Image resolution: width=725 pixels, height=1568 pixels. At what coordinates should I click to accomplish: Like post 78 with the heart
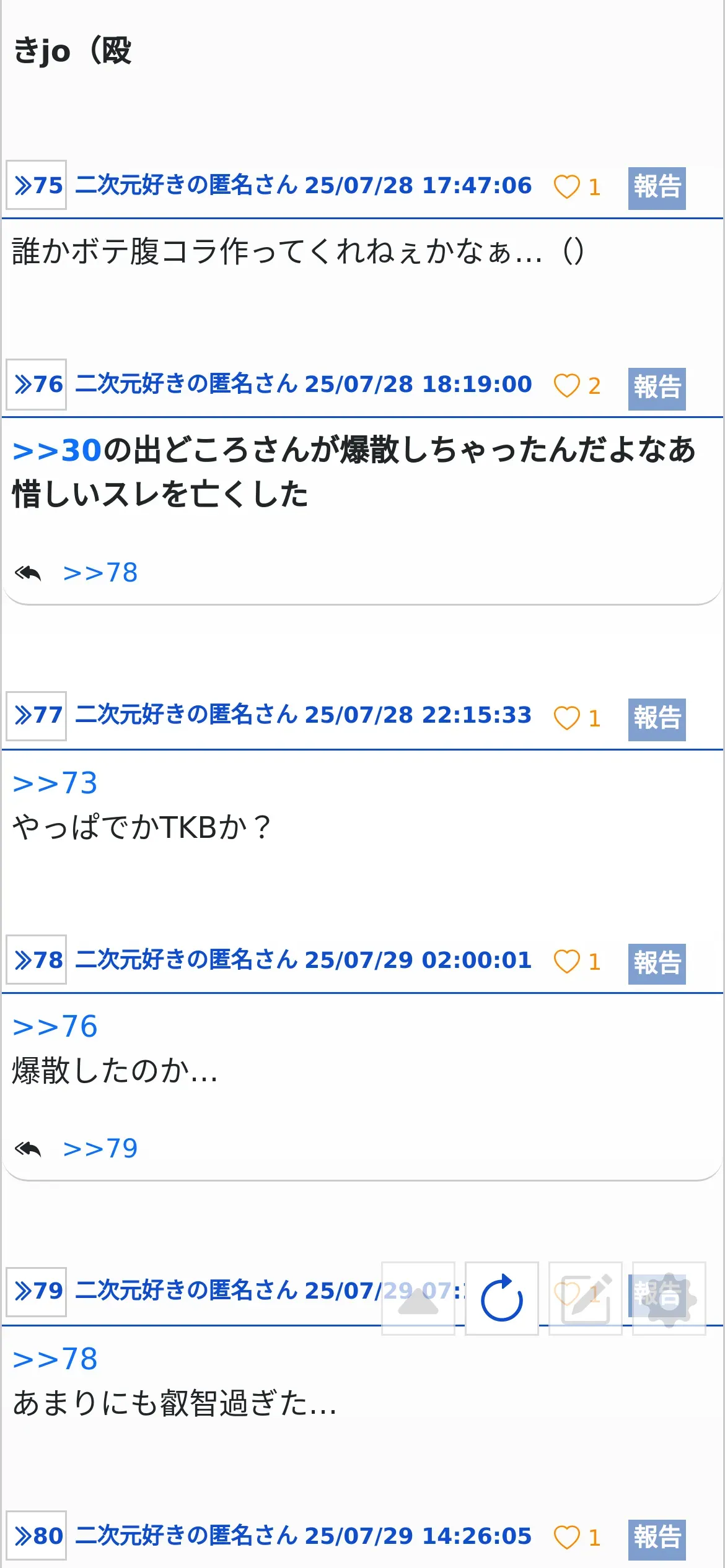[566, 961]
